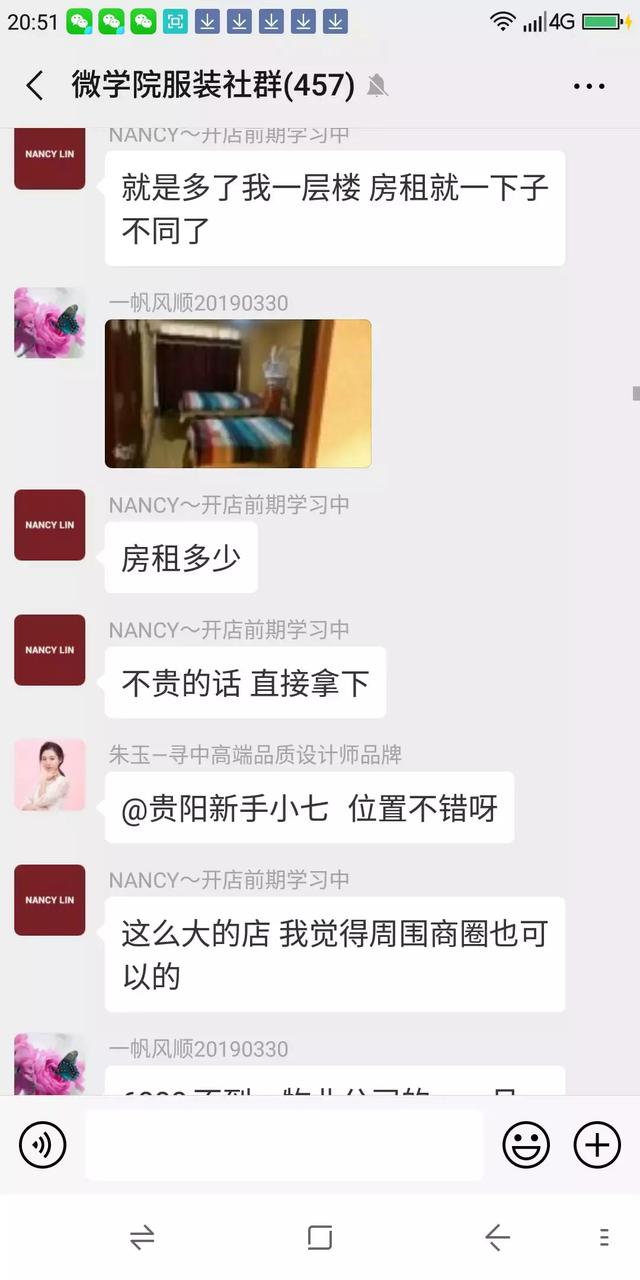Tap the system home button
The image size is (640, 1280).
point(320,1238)
